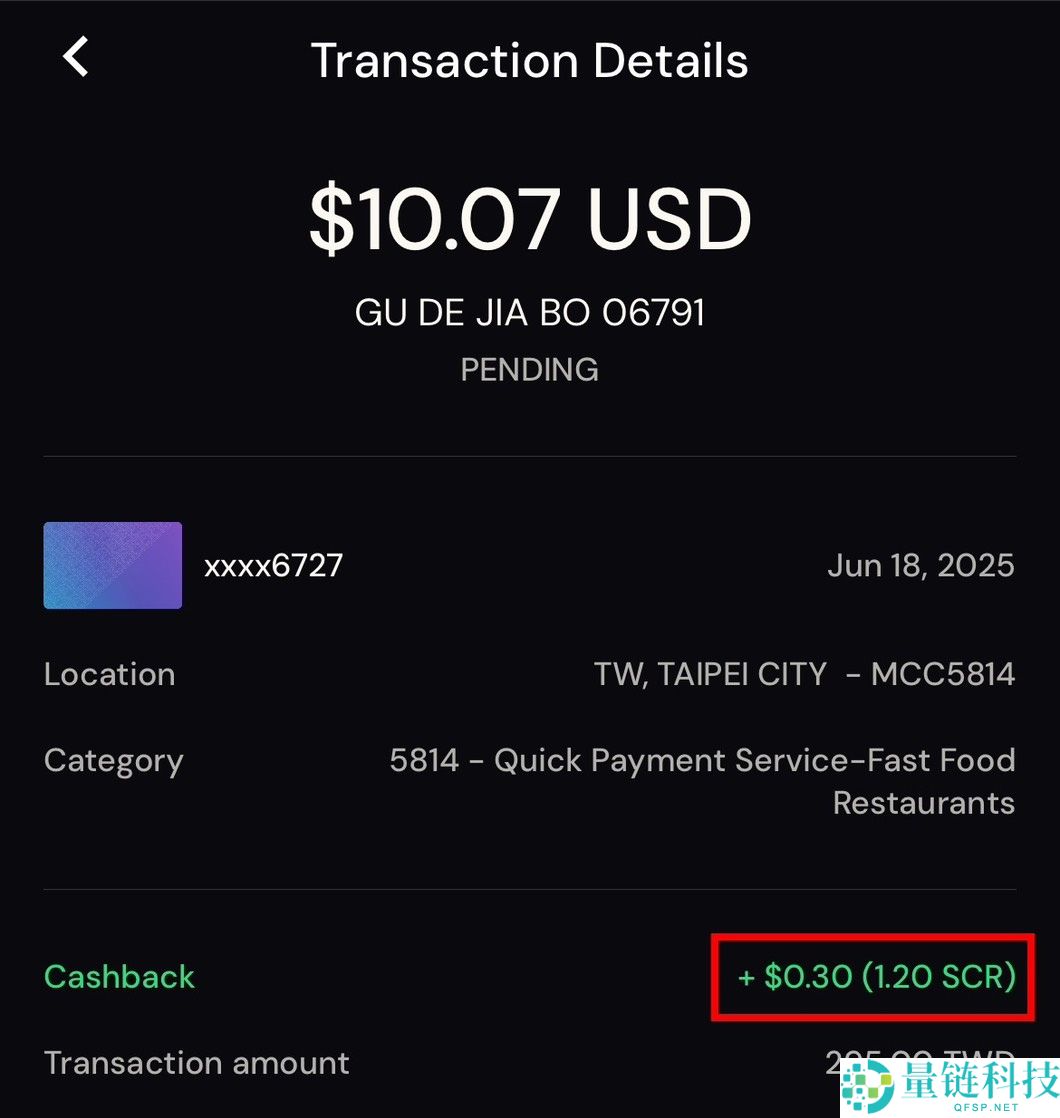Viewport: 1060px width, 1118px height.
Task: Click the (1.20 SCR) reward amount
Action: 940,977
